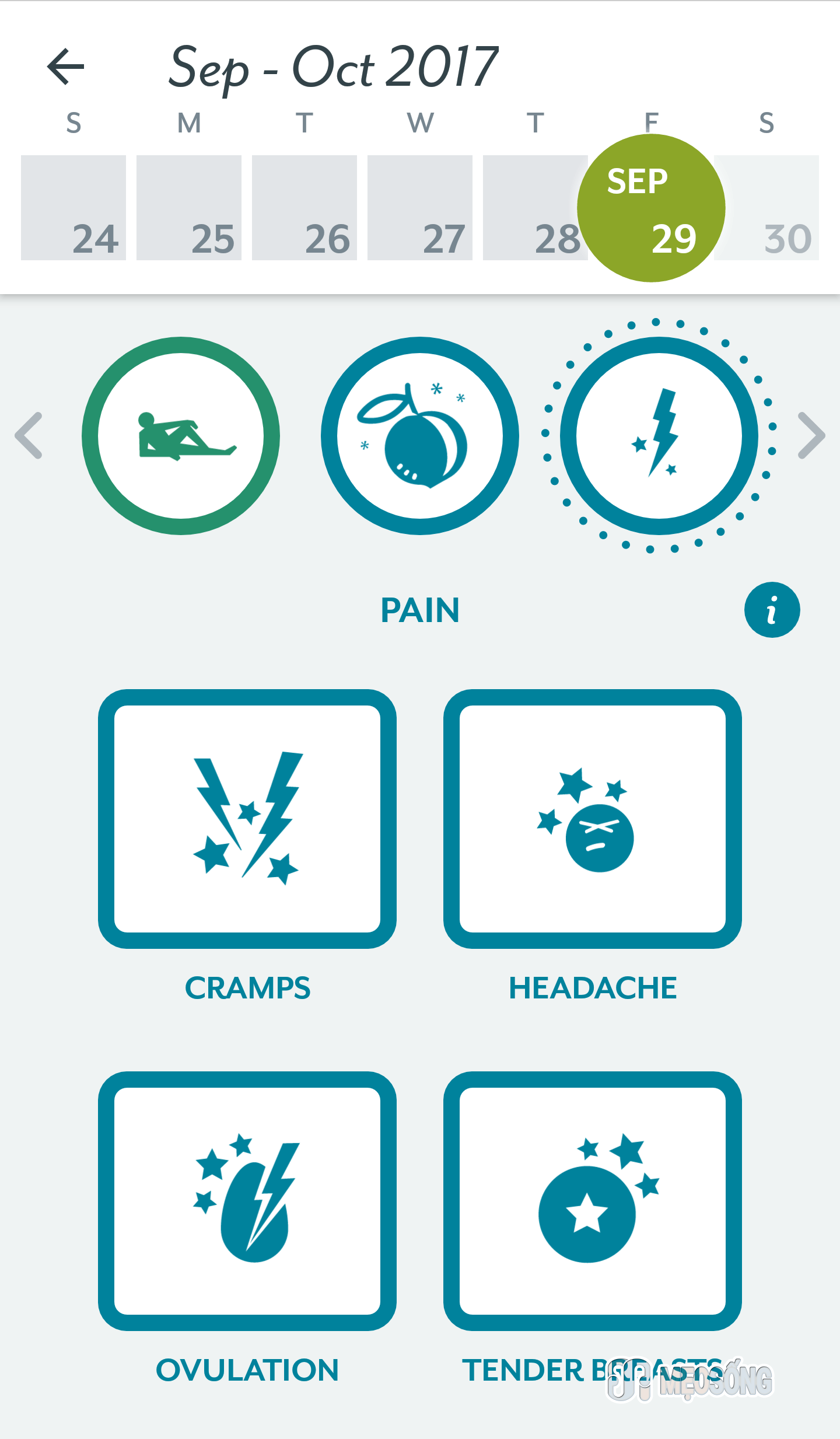Screen dimensions: 840x1439
Task: Open the reclining person category
Action: [x=181, y=436]
